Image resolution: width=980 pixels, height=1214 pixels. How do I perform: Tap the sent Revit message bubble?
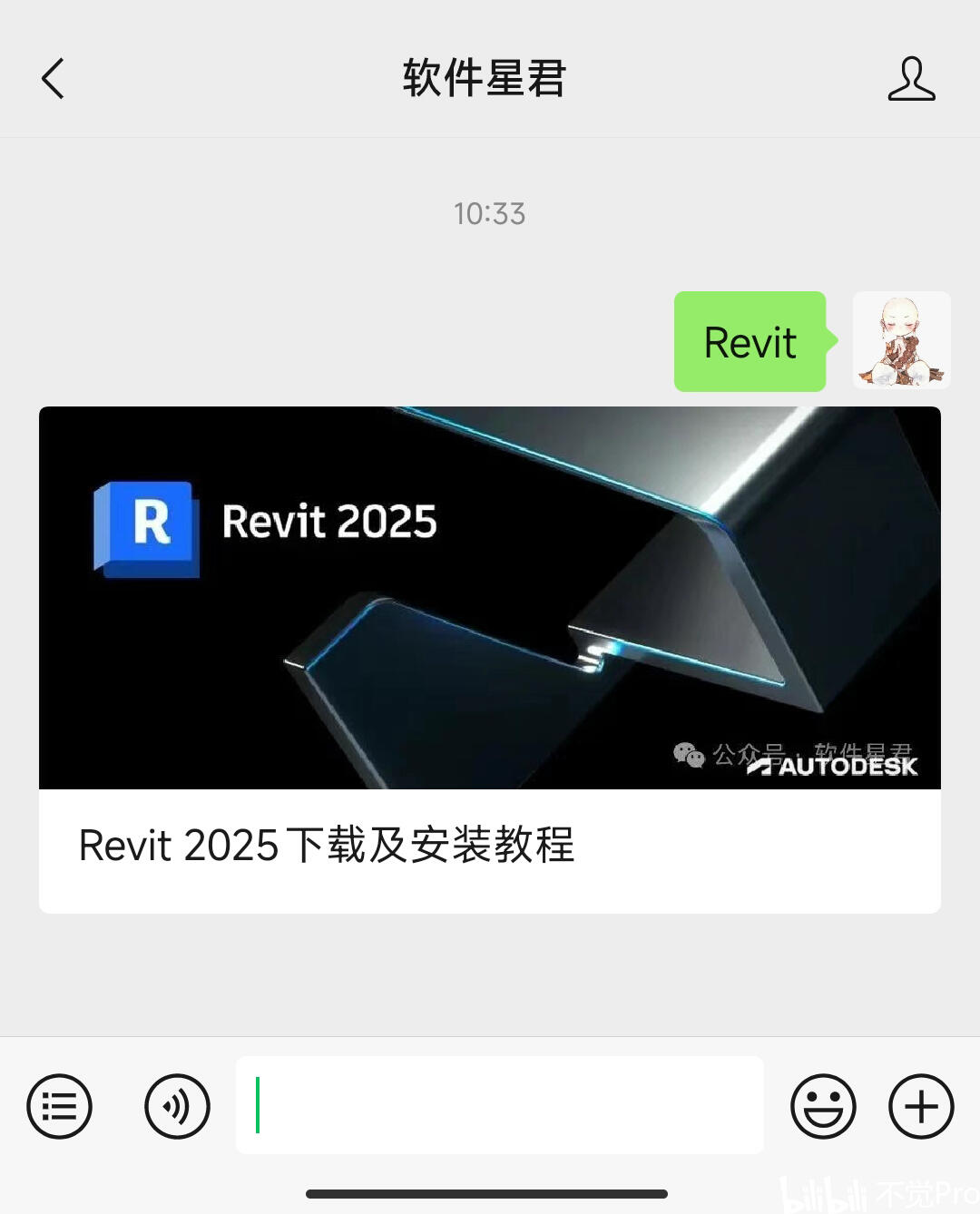(x=750, y=342)
